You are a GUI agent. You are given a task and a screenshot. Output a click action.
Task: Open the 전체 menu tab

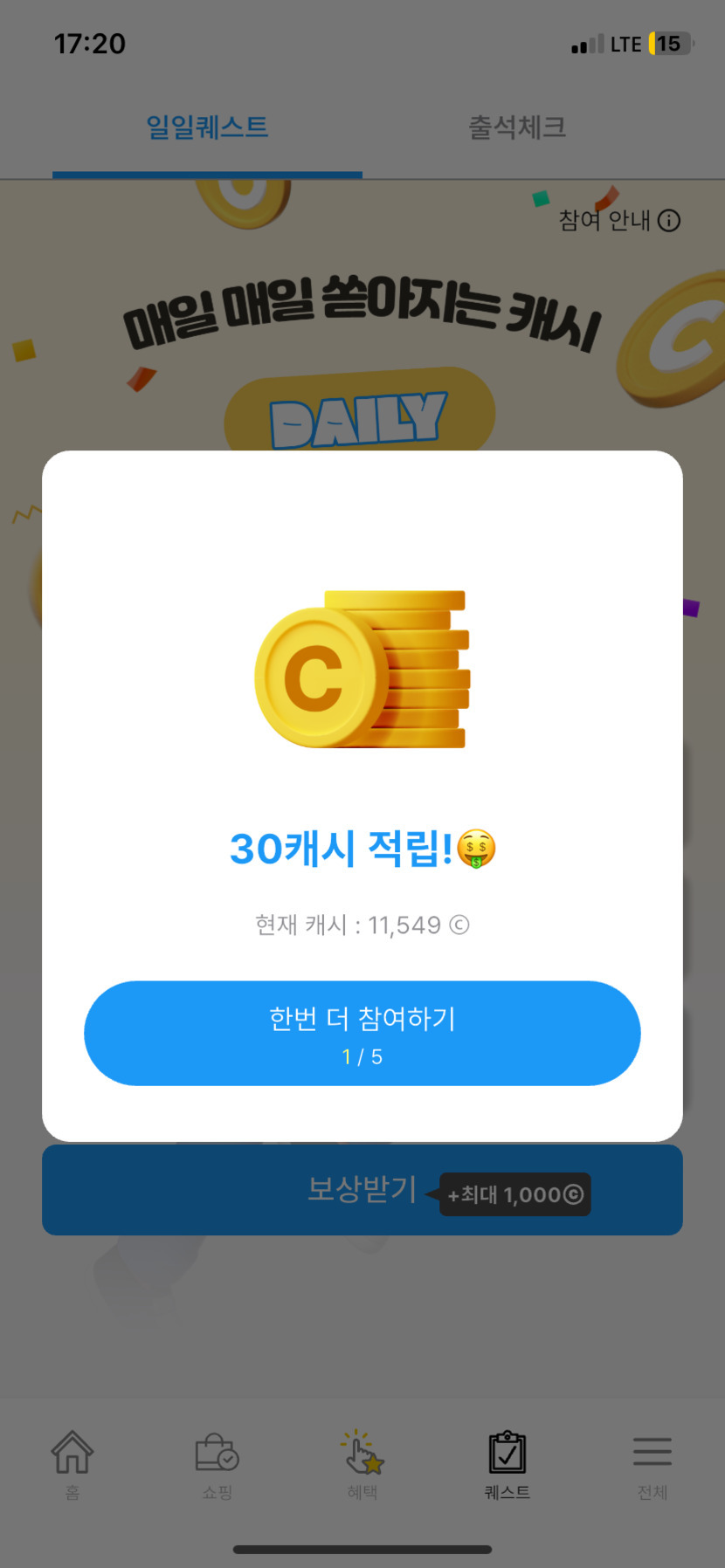pyautogui.click(x=652, y=1465)
